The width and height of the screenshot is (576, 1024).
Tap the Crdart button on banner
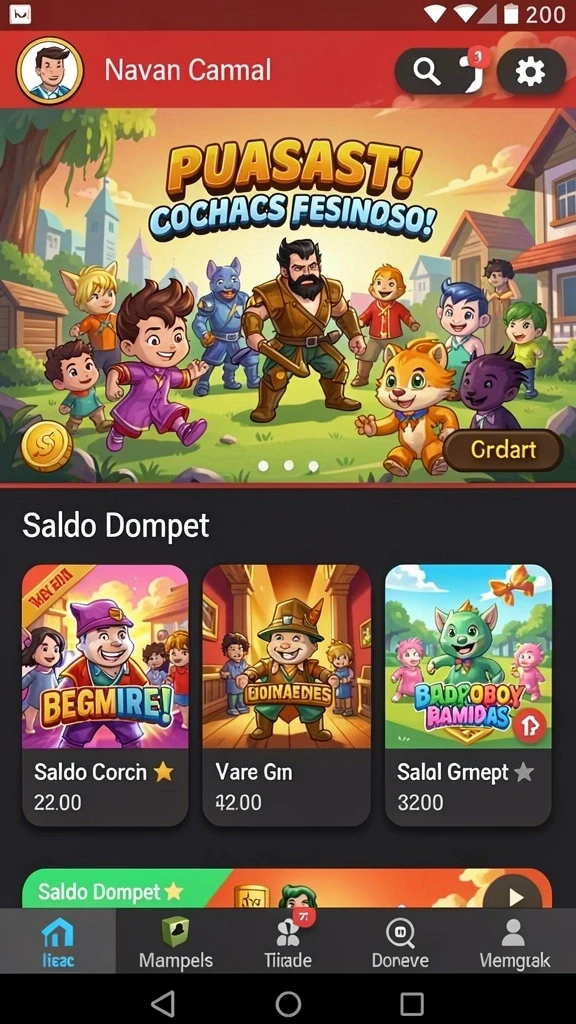[x=503, y=450]
